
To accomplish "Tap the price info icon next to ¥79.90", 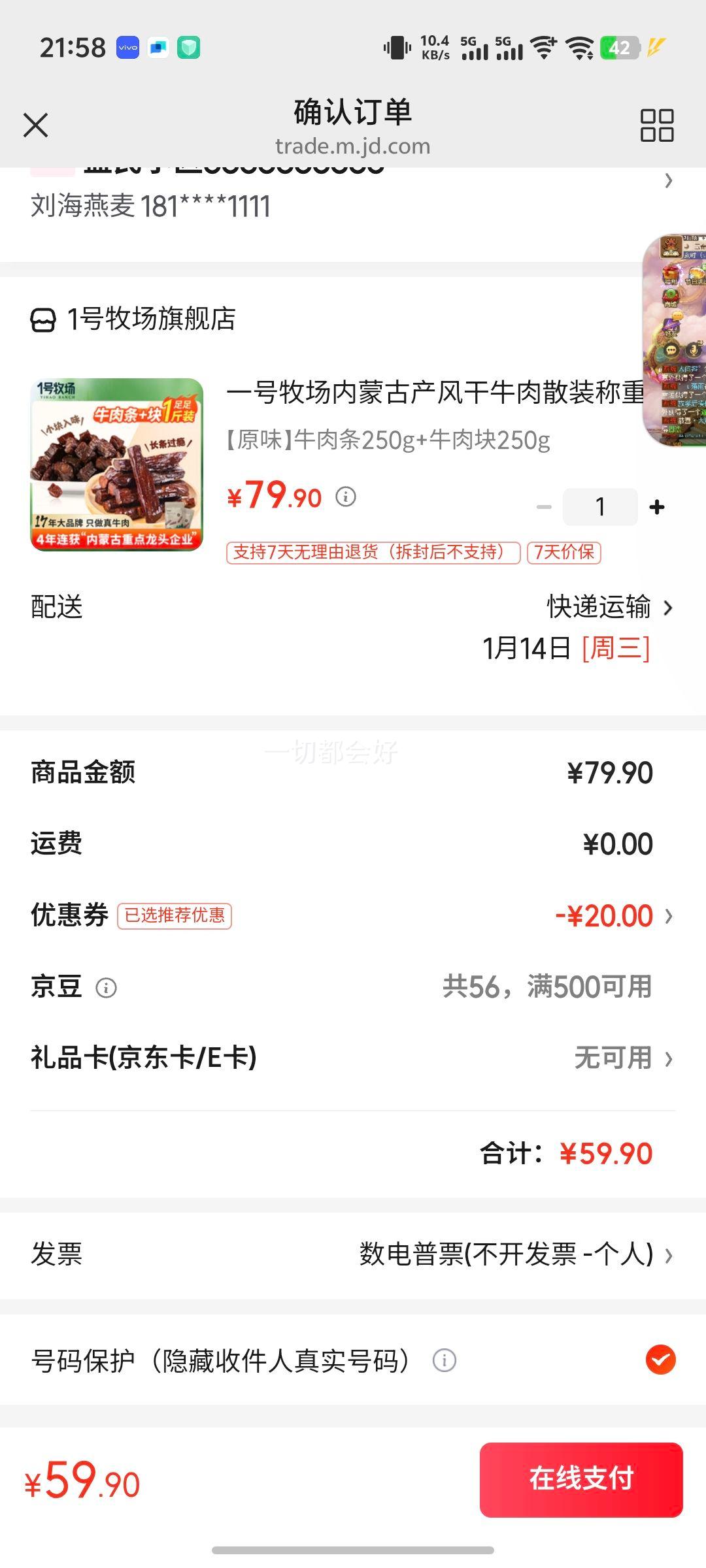I will (x=346, y=498).
